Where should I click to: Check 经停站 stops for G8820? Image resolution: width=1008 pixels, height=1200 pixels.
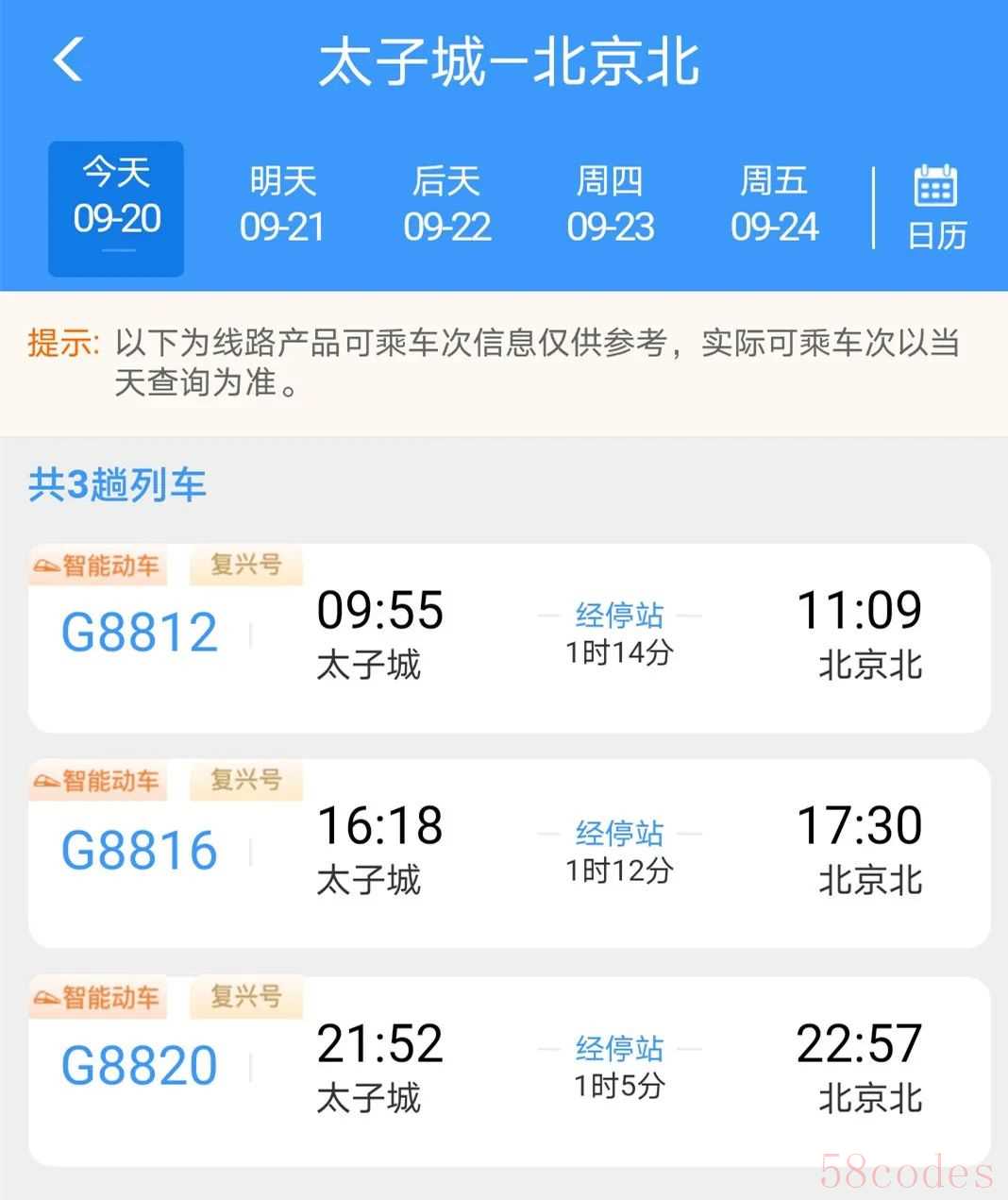(619, 1048)
